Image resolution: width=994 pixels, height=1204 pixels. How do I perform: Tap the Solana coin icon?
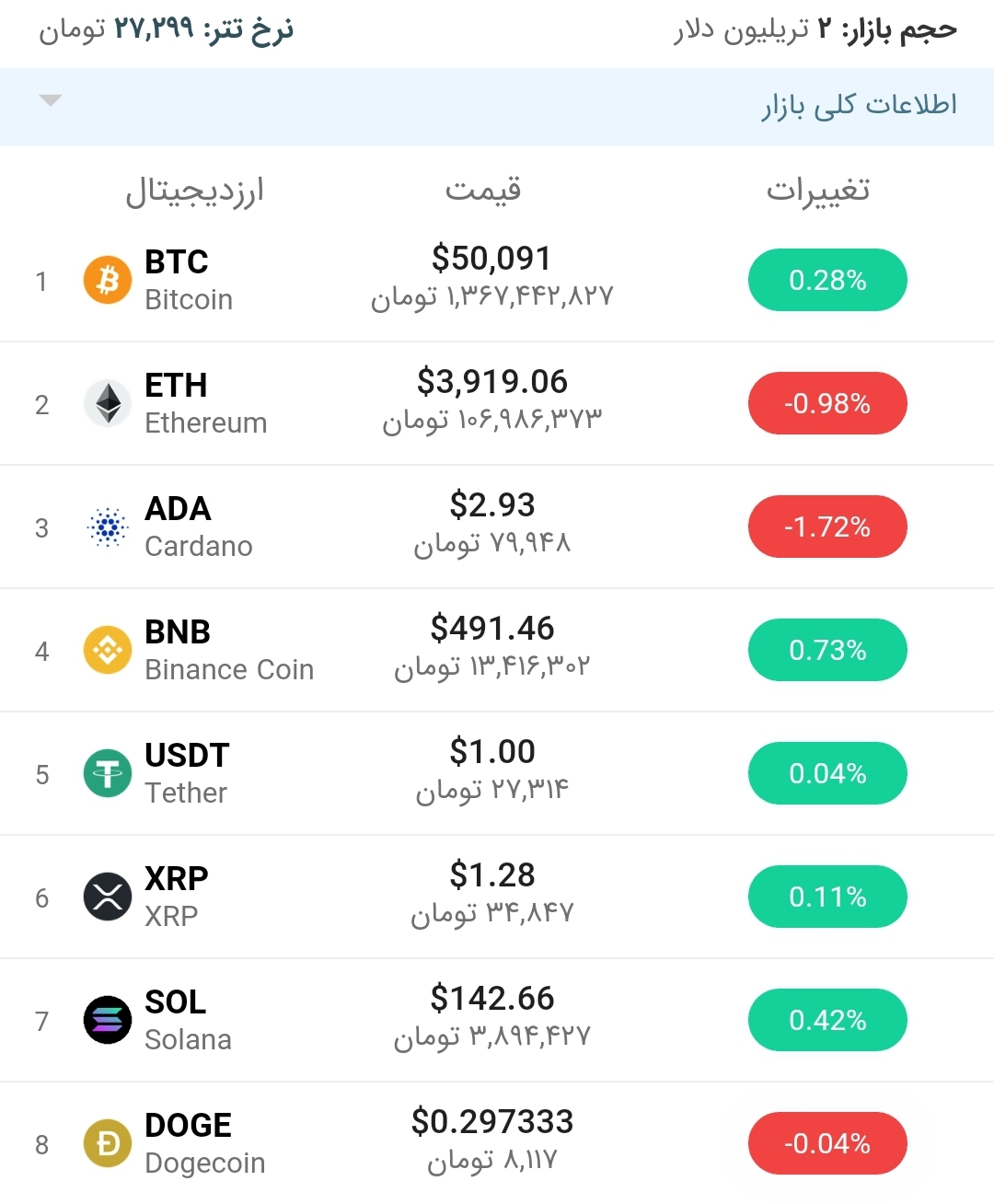coord(107,1020)
